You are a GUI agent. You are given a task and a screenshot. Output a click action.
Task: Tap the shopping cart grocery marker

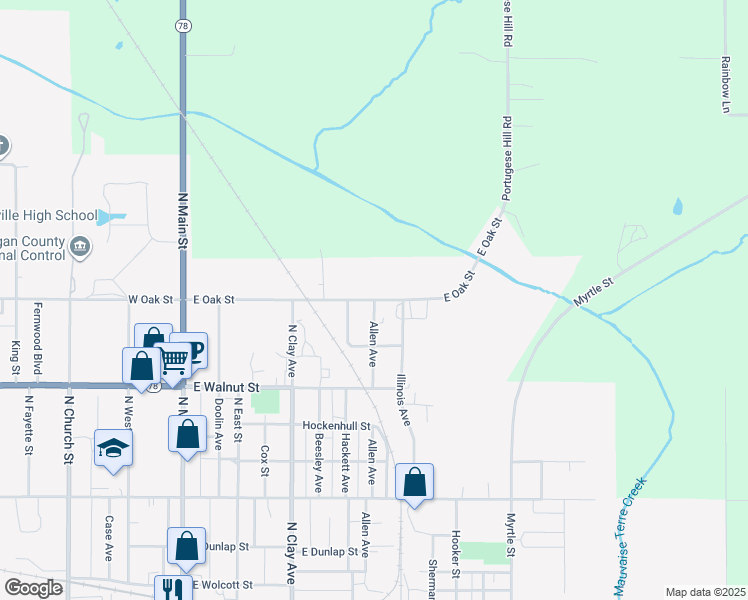tap(173, 362)
